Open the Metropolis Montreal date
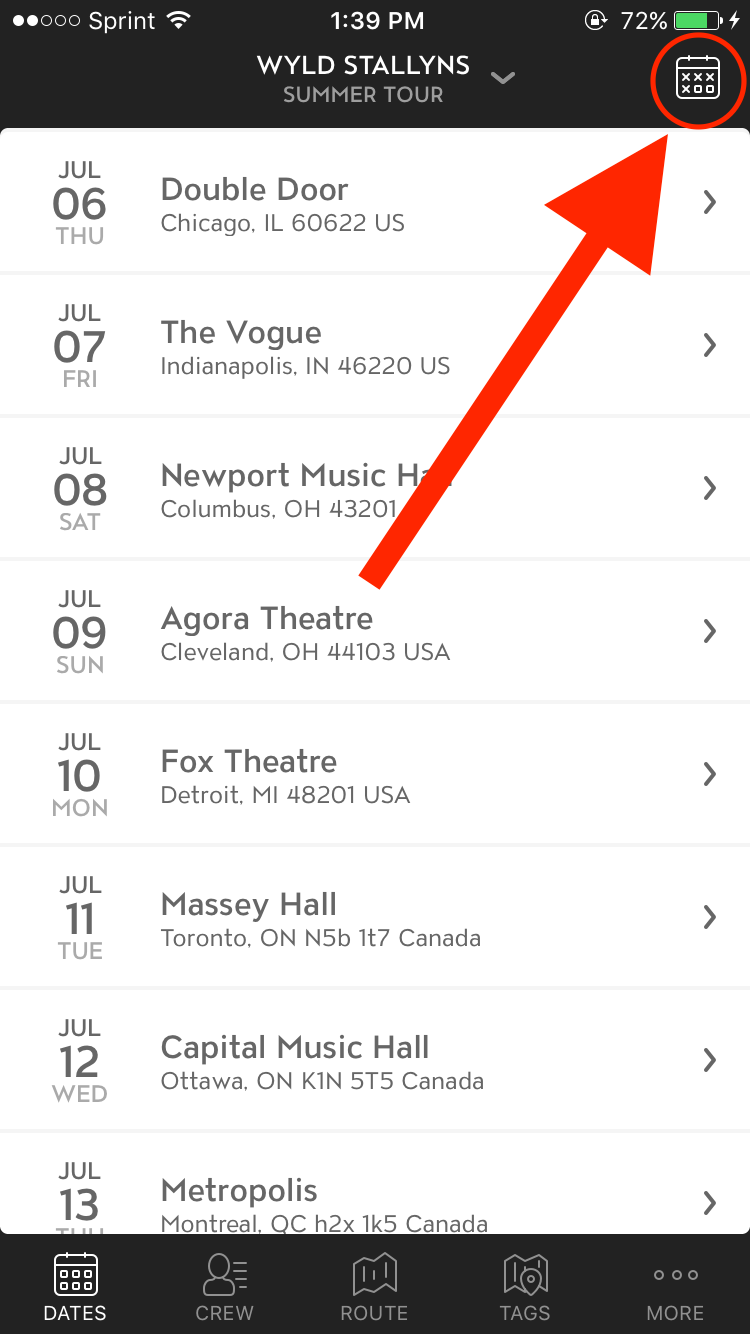750x1334 pixels. click(x=375, y=1184)
